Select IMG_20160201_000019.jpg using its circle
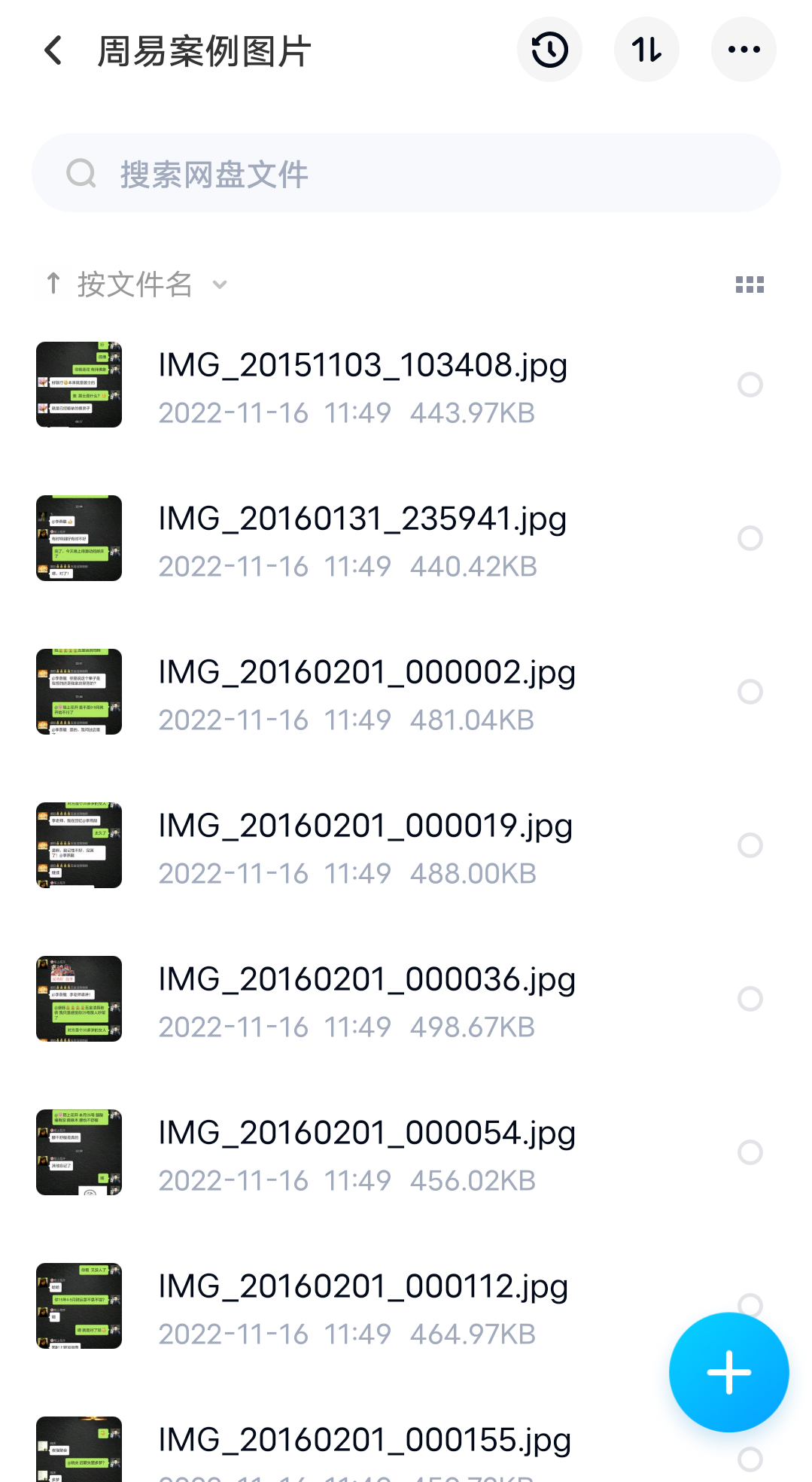This screenshot has width=812, height=1482. (x=750, y=845)
